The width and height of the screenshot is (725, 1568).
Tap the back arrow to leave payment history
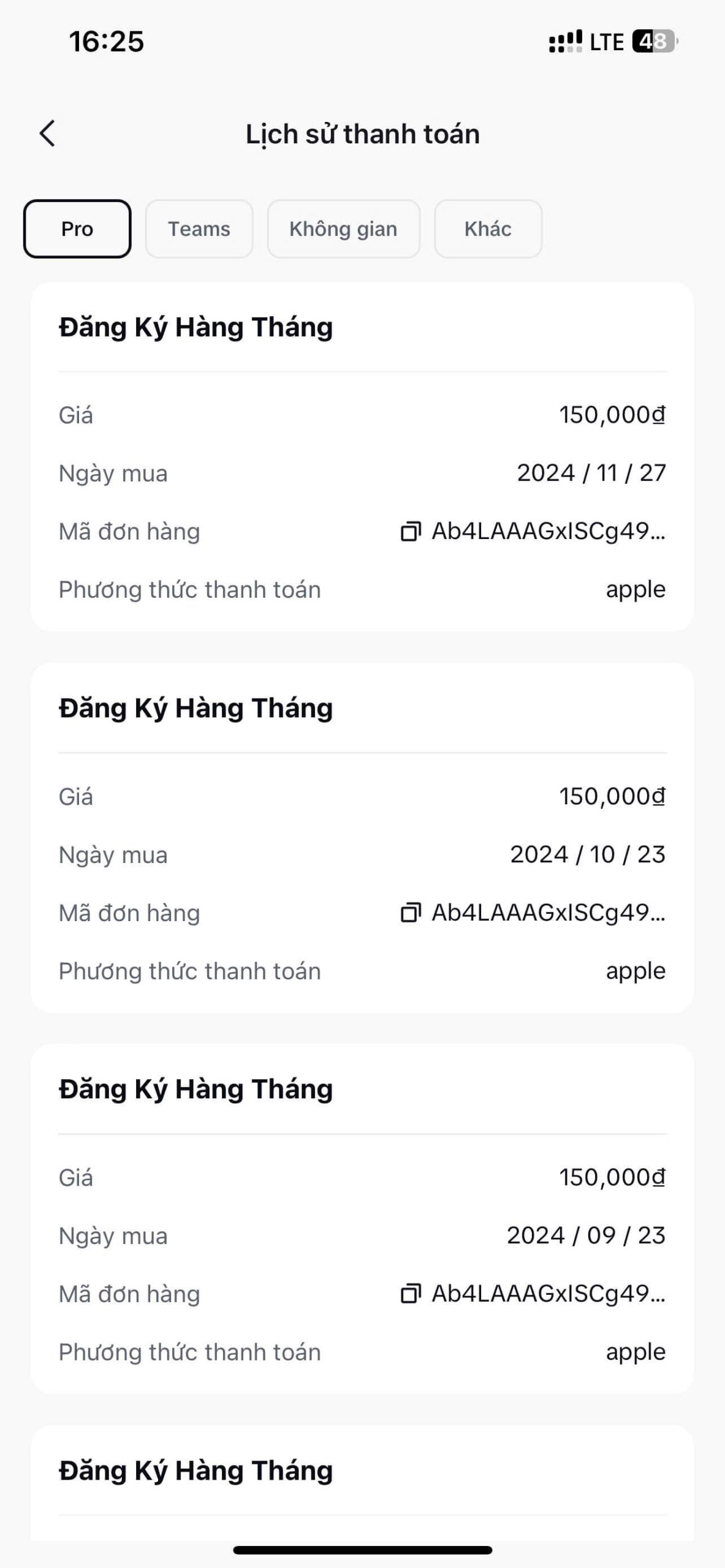point(47,134)
